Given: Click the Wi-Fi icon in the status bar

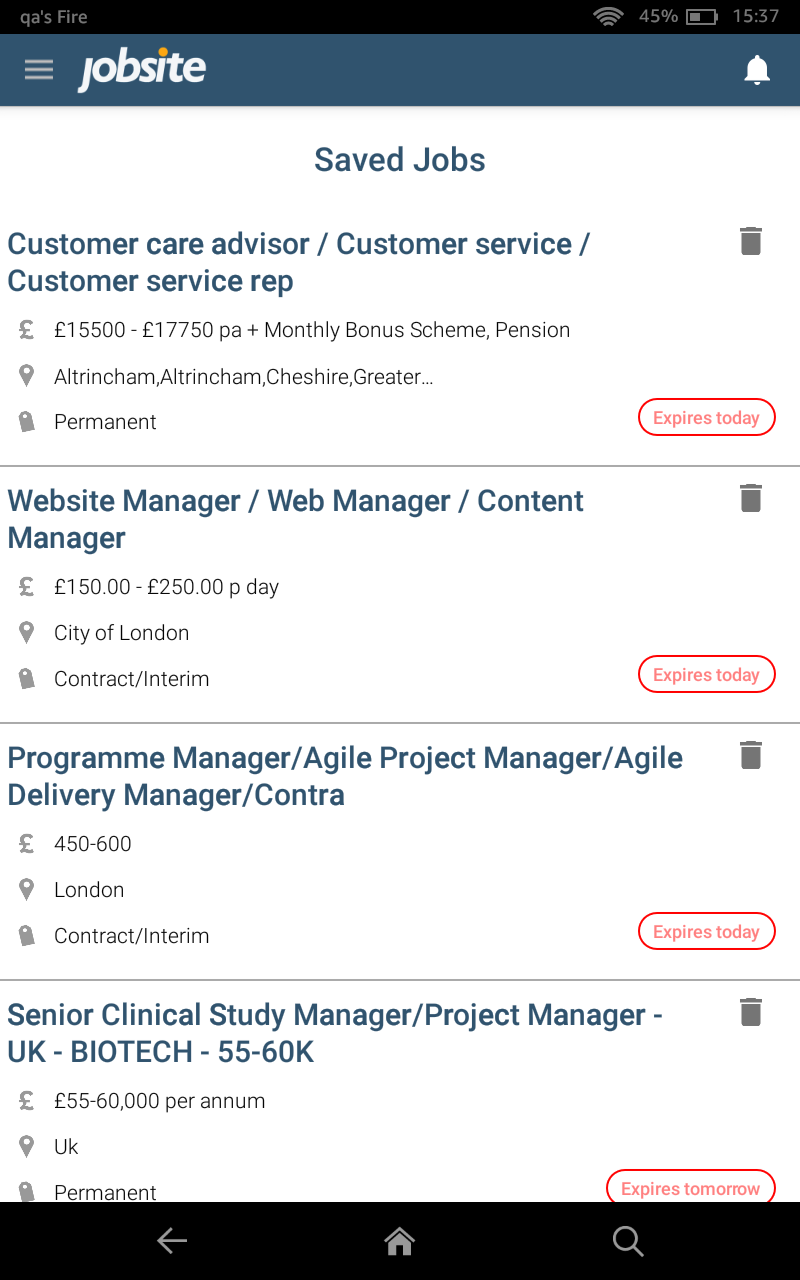Looking at the screenshot, I should pos(609,16).
